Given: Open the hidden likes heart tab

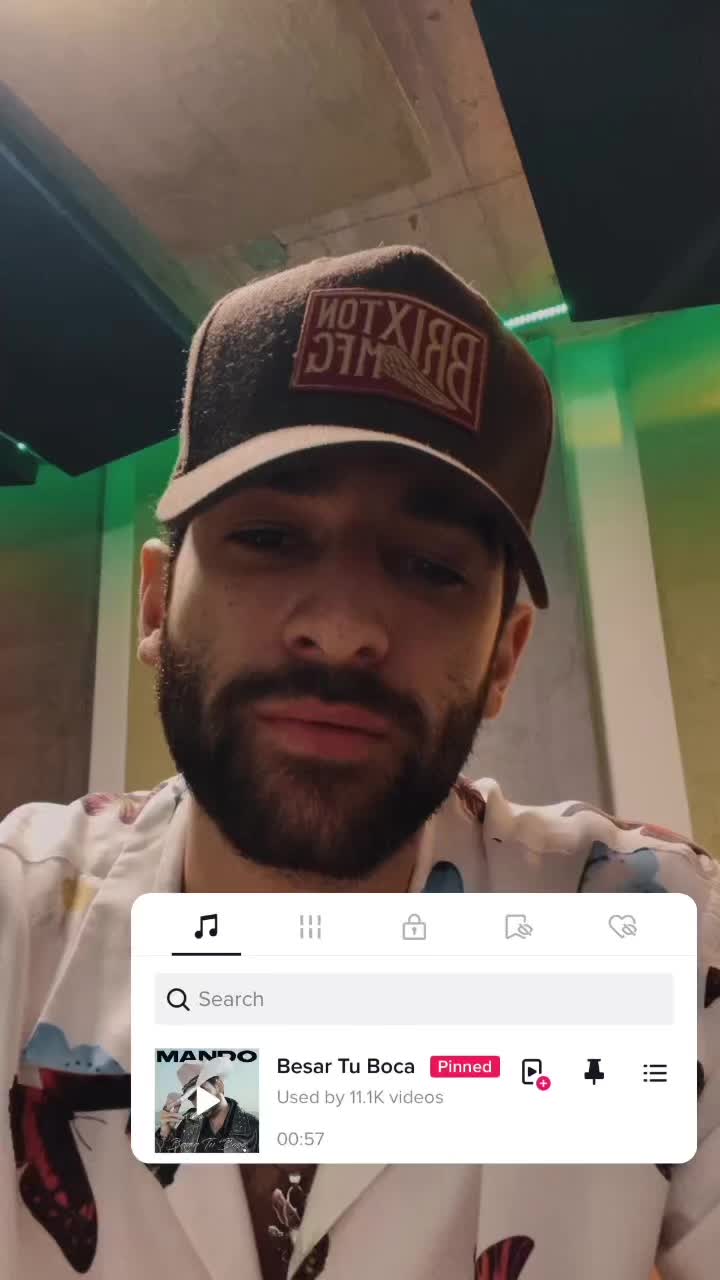Looking at the screenshot, I should (x=622, y=927).
